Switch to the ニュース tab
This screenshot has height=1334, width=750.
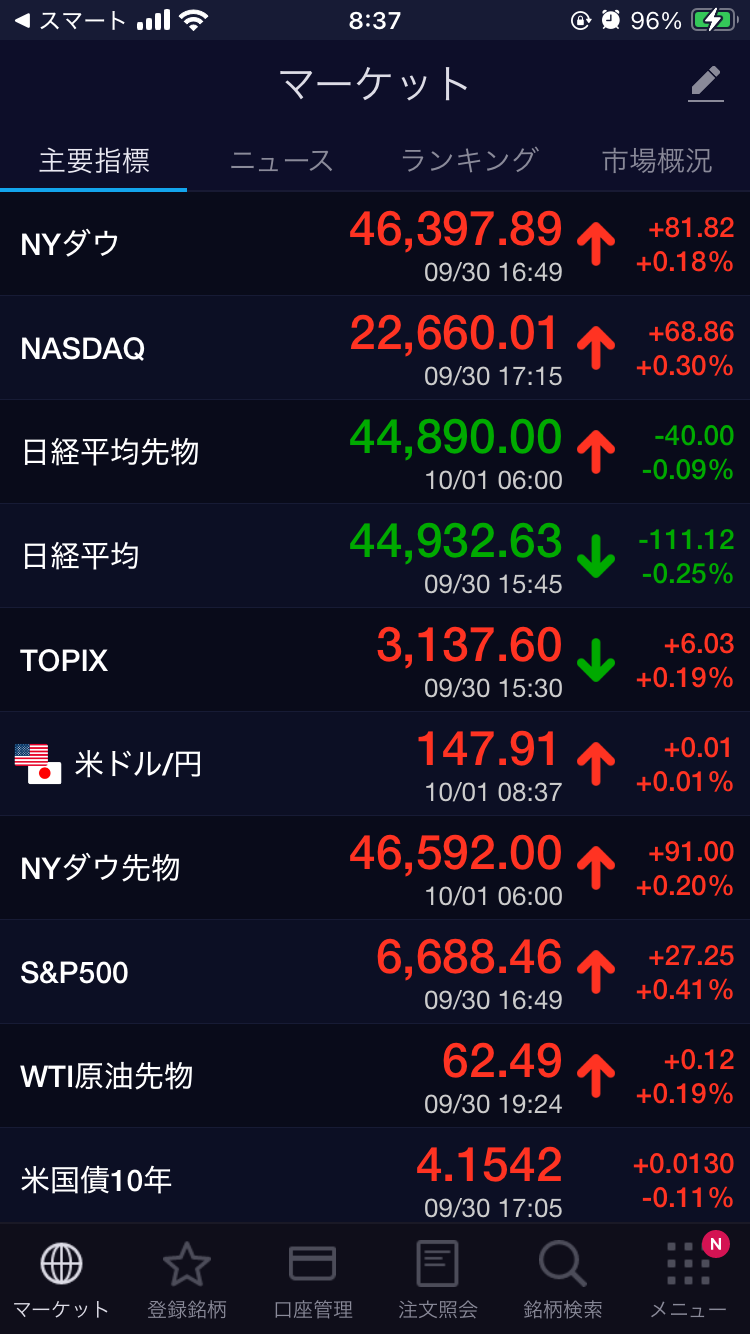[281, 161]
